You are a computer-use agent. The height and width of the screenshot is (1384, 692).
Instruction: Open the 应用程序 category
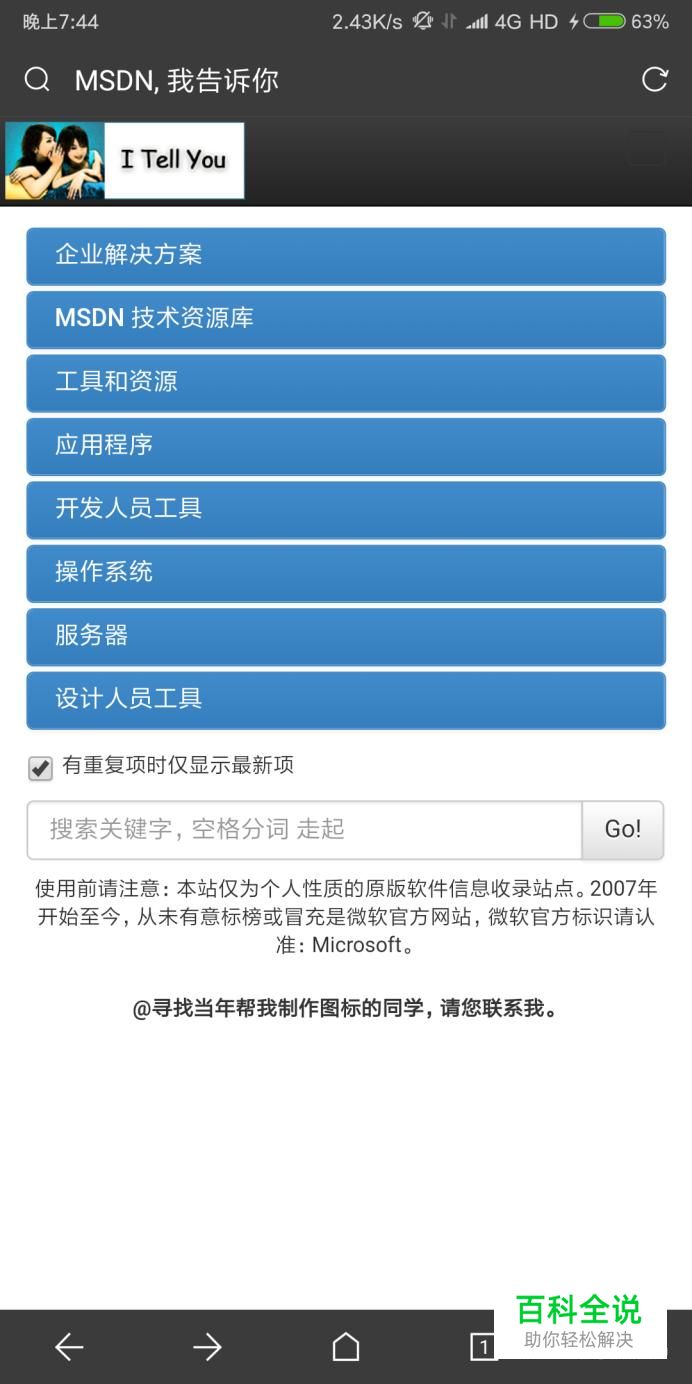click(345, 446)
